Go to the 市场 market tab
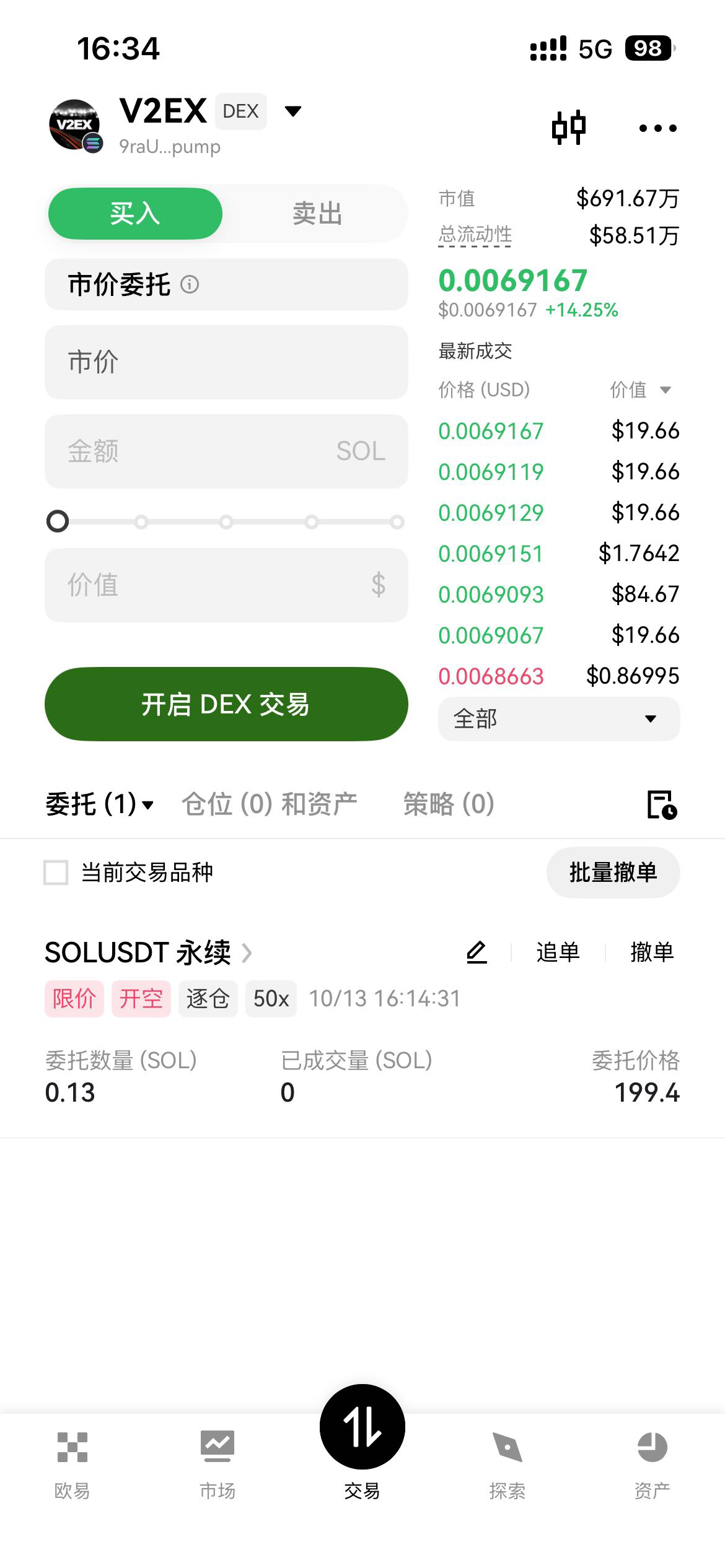This screenshot has width=725, height=1568. tap(217, 1464)
